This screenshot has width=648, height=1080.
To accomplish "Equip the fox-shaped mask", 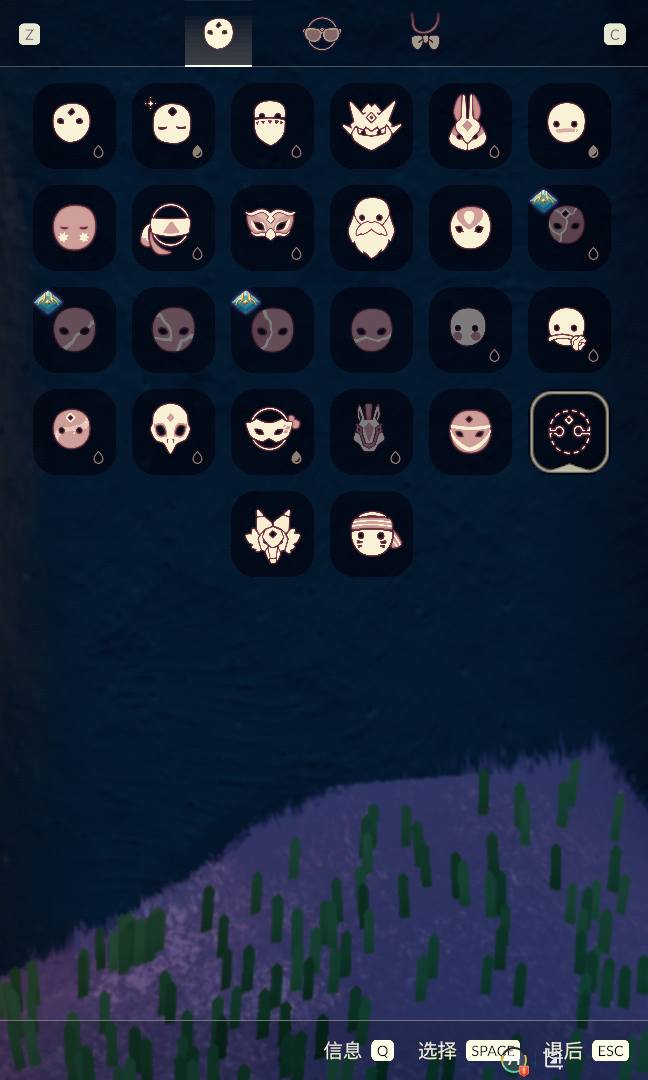I will [272, 533].
